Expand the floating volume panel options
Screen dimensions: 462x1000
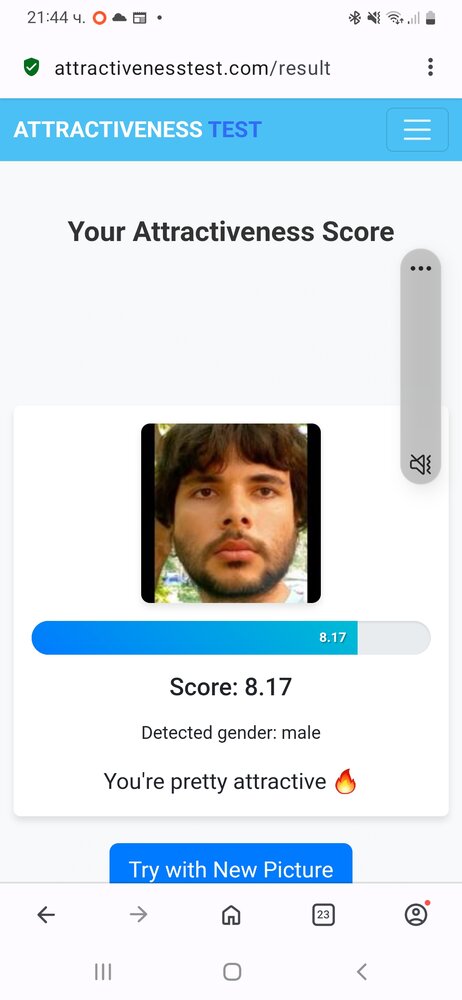coord(421,268)
